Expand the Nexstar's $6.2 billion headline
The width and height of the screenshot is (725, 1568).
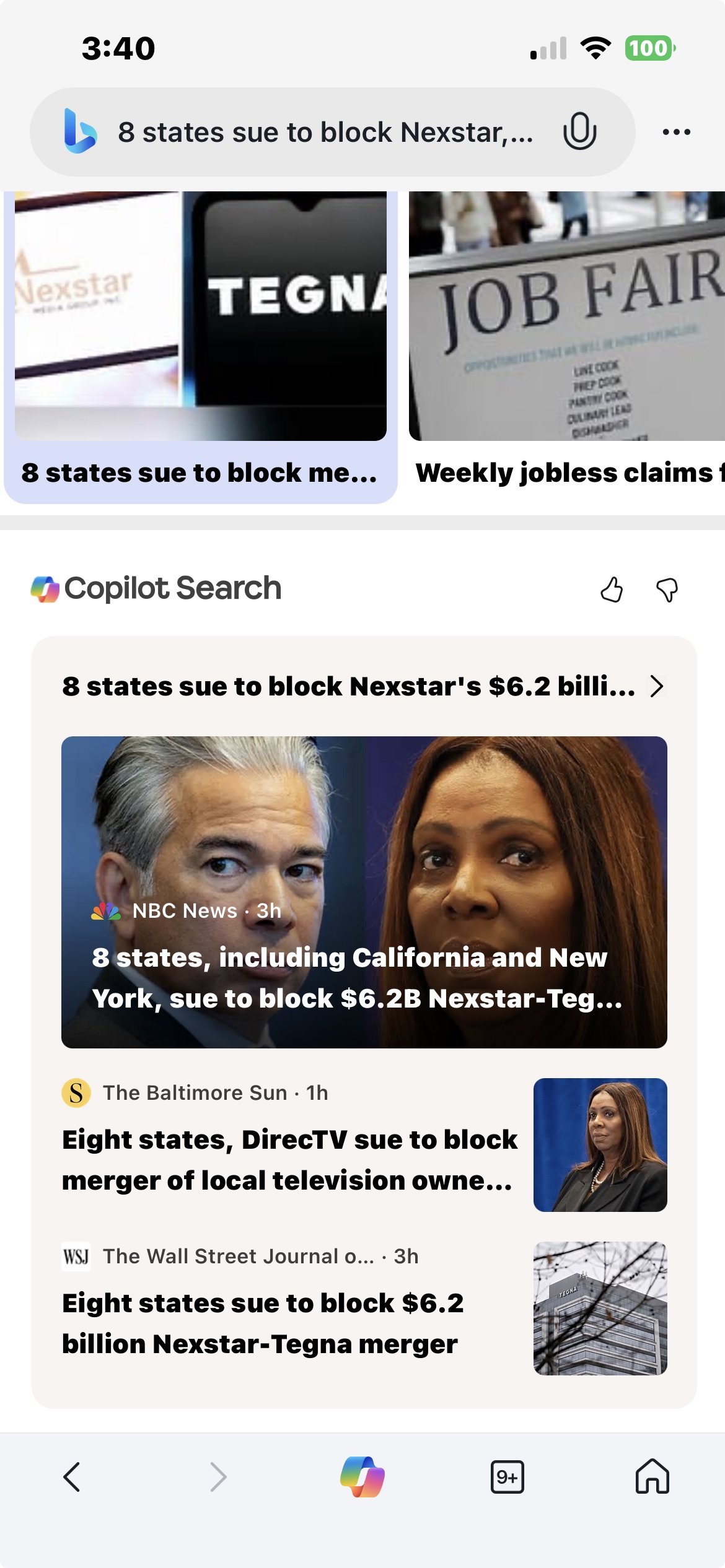363,686
